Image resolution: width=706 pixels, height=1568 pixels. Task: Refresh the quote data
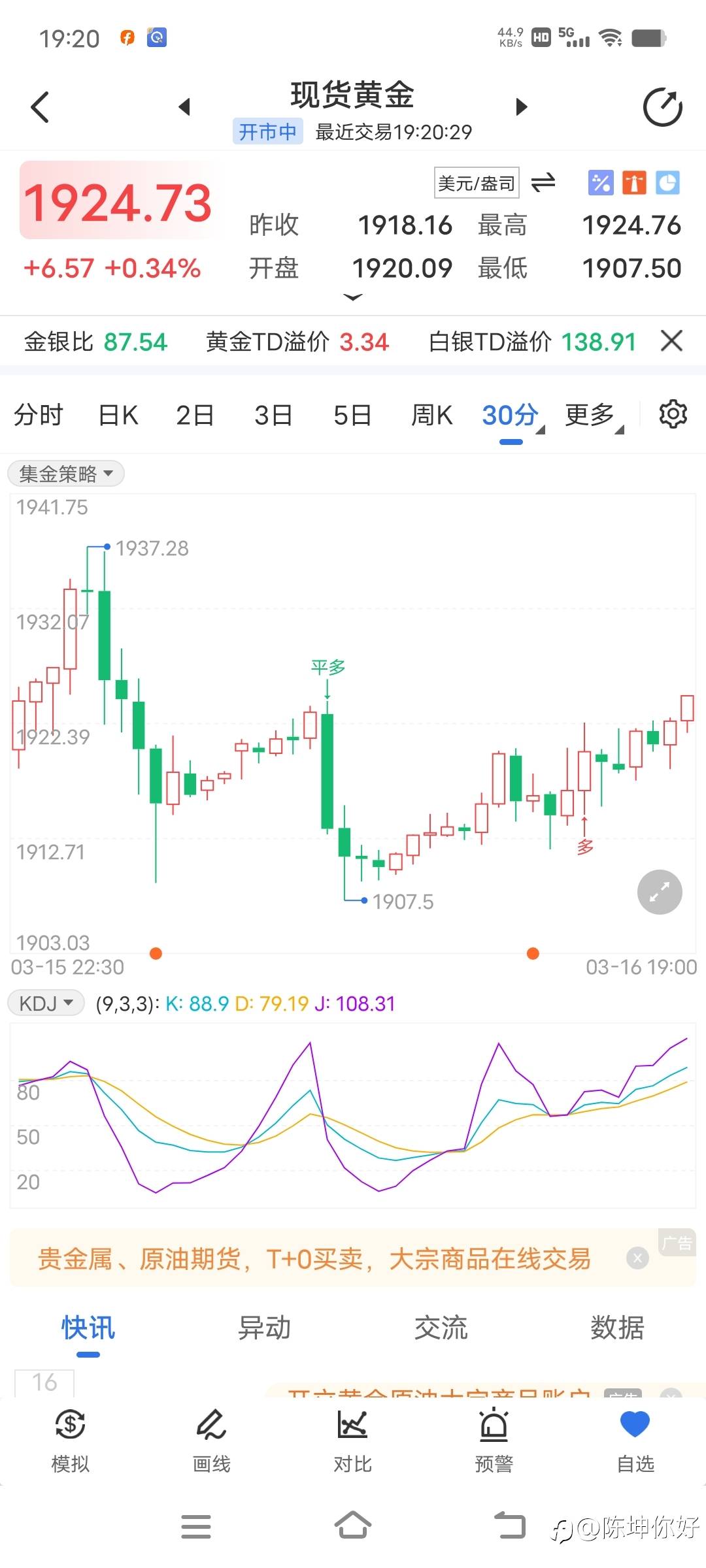click(x=662, y=107)
